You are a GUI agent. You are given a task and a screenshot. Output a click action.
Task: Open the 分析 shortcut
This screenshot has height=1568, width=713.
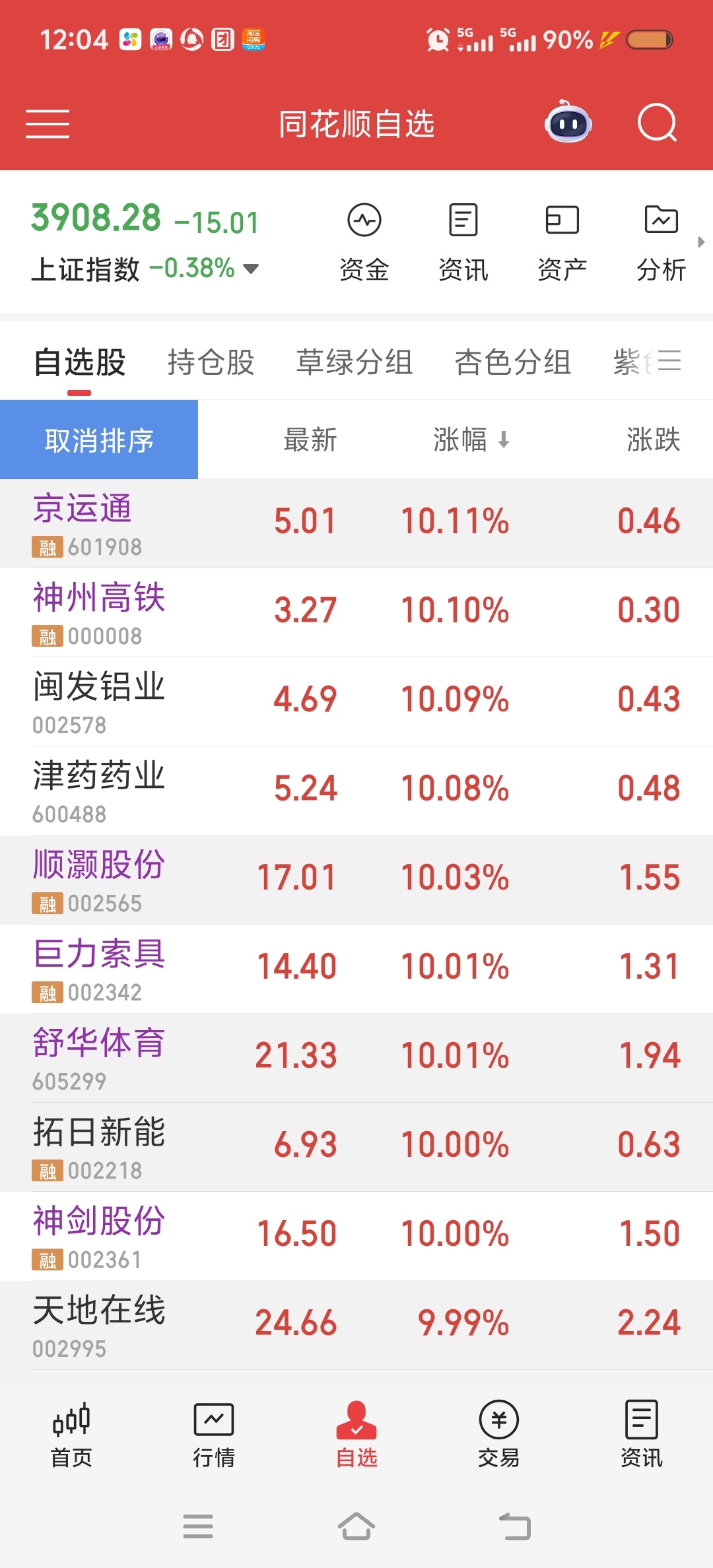click(x=661, y=242)
